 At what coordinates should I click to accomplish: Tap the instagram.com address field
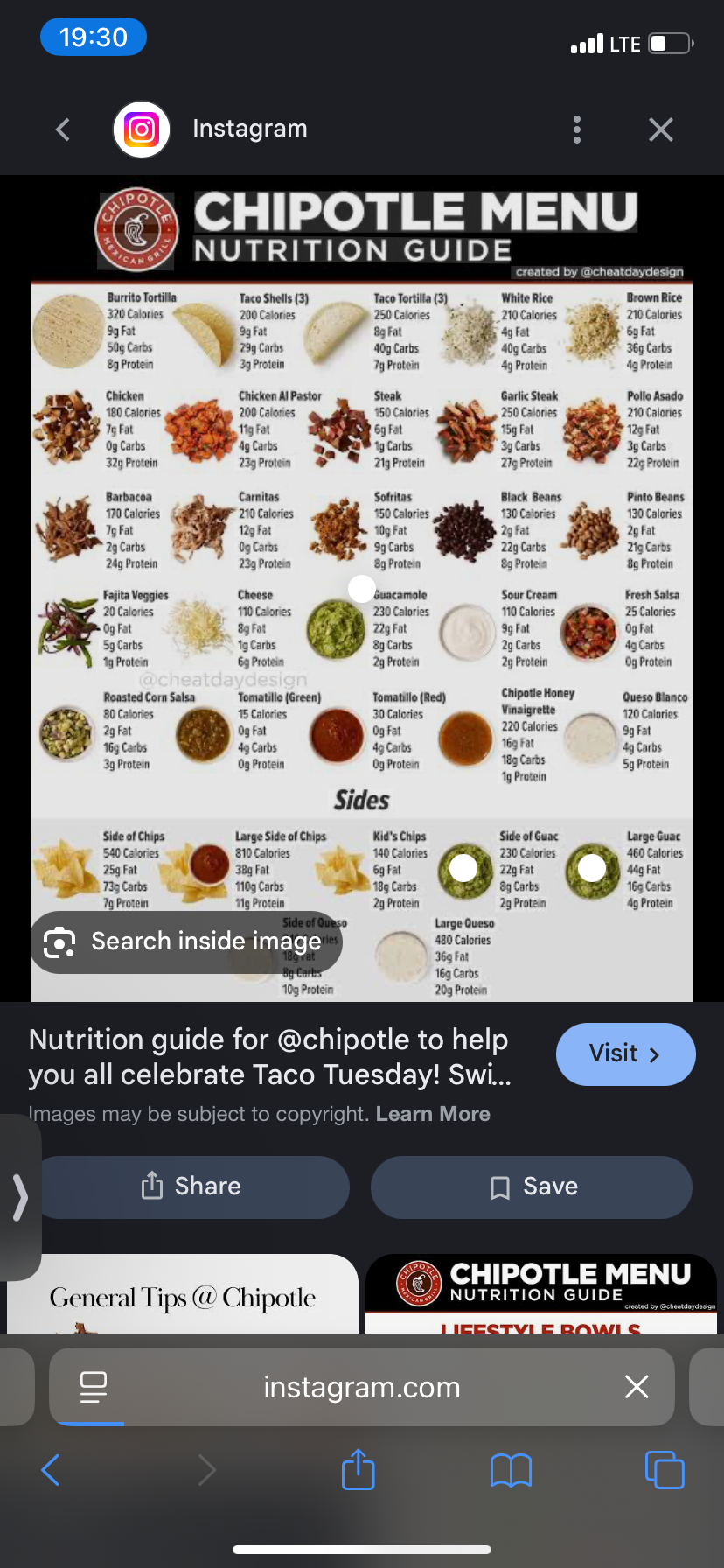coord(362,1387)
